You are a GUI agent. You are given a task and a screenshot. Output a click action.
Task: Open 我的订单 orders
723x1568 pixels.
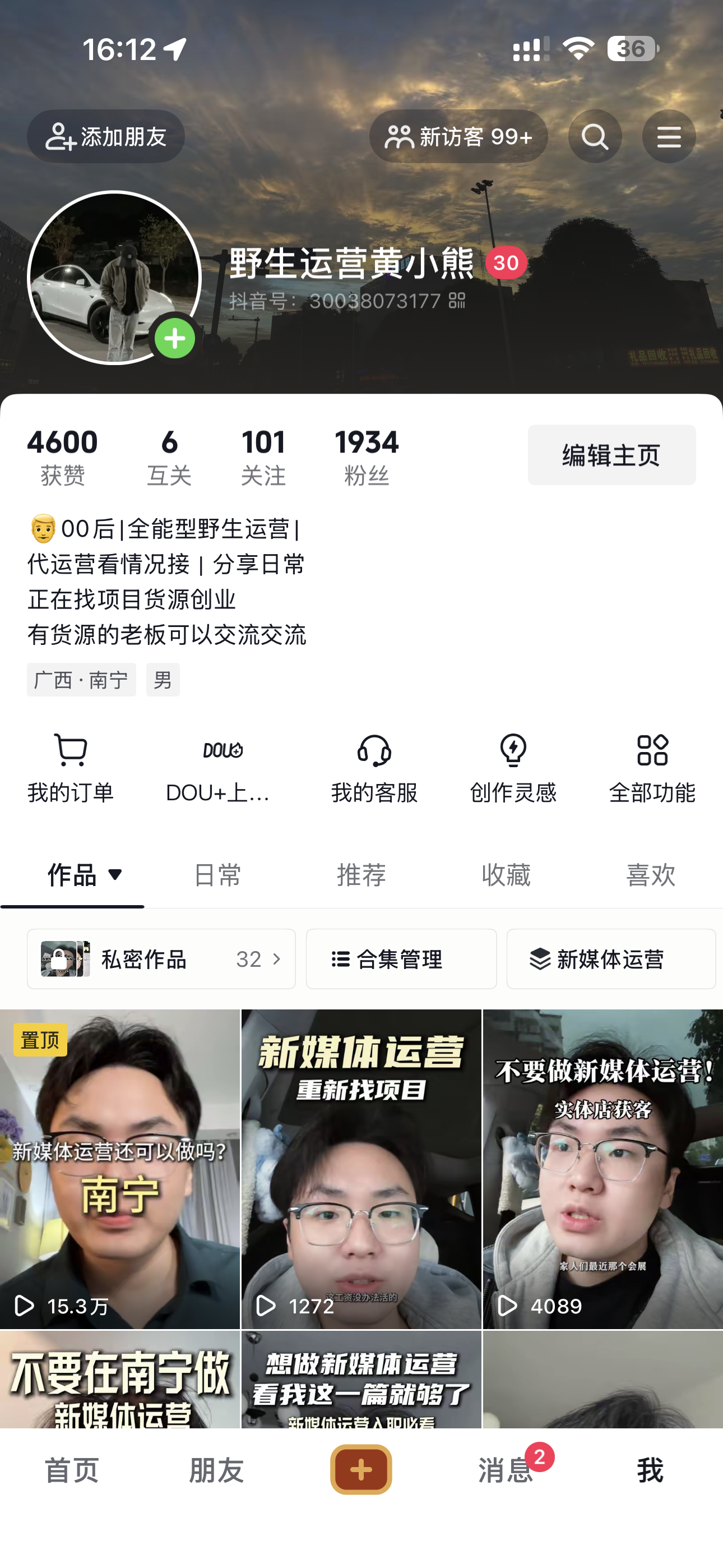[x=71, y=768]
